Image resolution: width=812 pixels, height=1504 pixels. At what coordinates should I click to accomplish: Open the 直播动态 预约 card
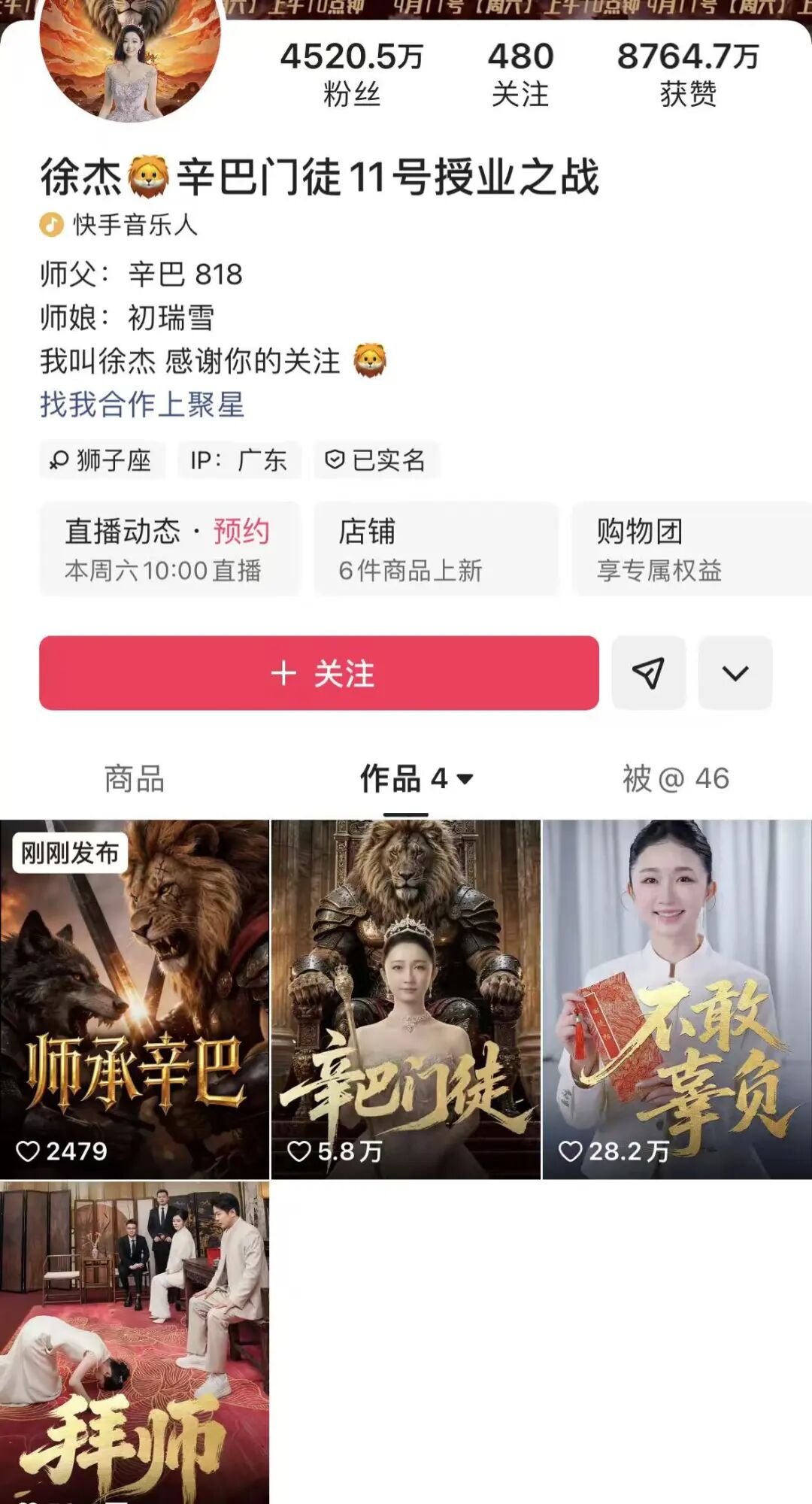(169, 550)
